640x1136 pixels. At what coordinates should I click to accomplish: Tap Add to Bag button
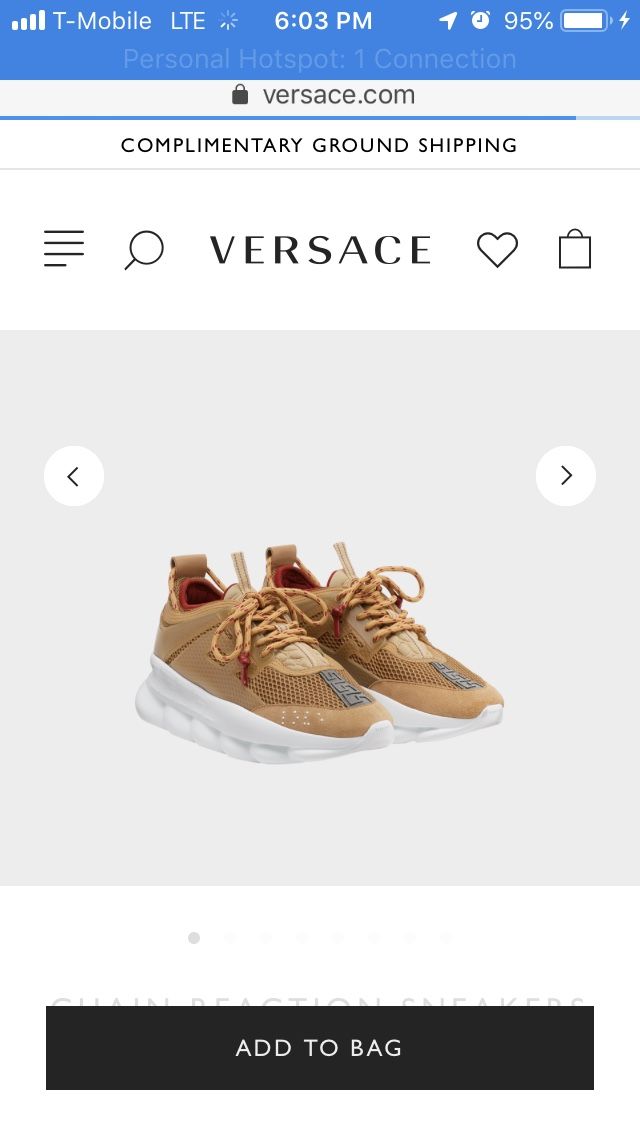(320, 1048)
